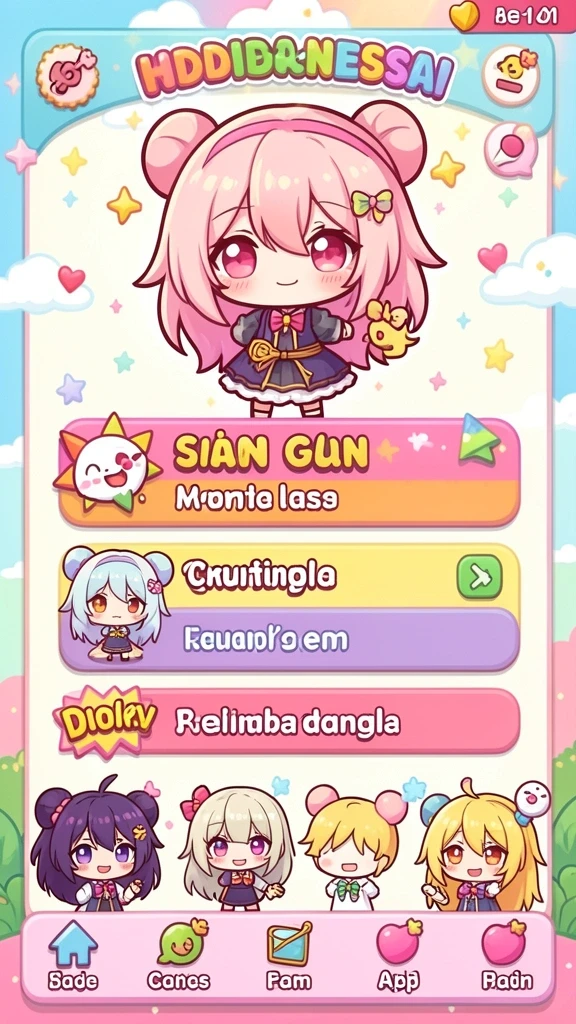Viewport: 576px width, 1024px height.
Task: Open the Sian Gun banner
Action: pos(289,472)
